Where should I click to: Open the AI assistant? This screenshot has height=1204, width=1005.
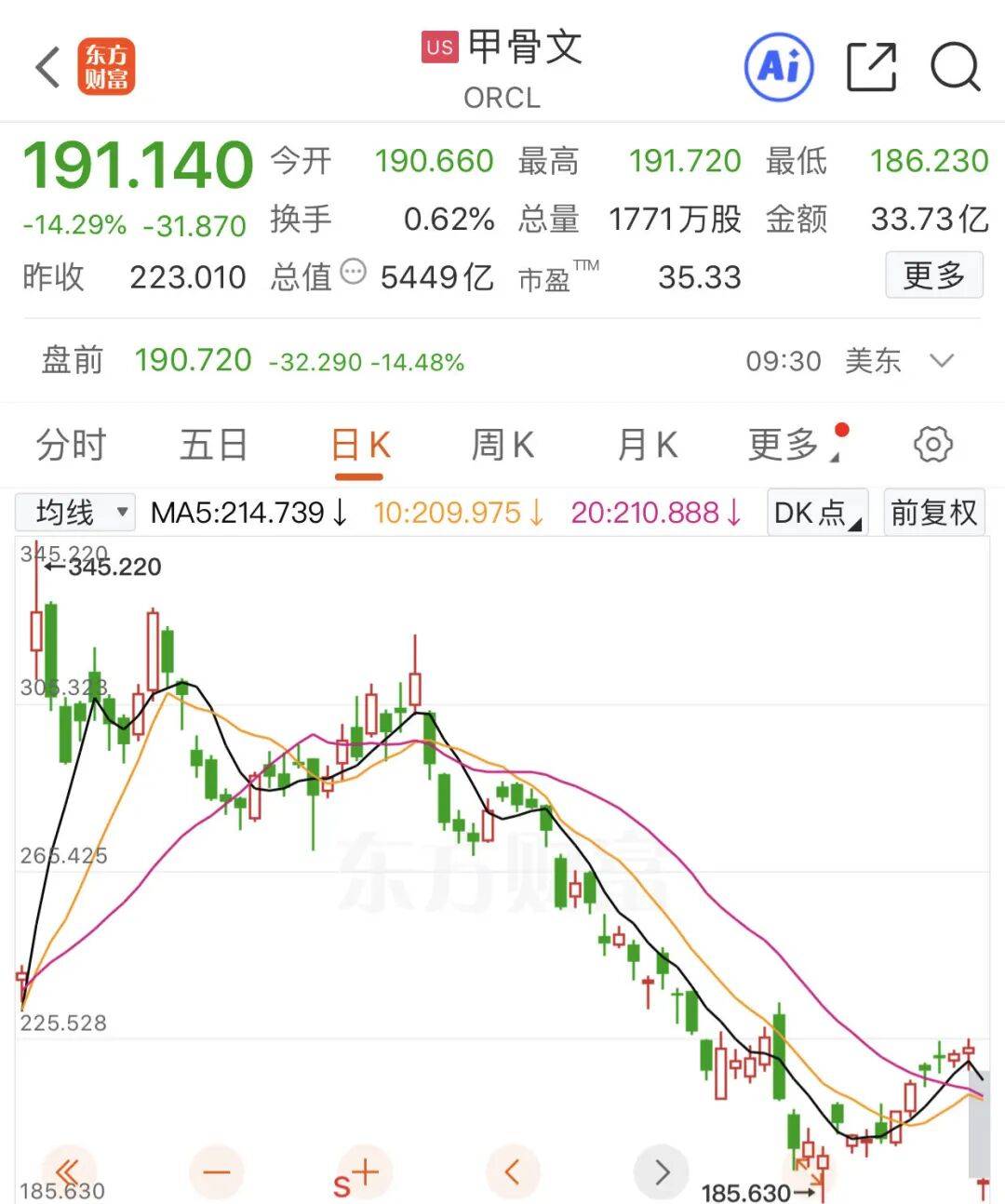tap(780, 67)
